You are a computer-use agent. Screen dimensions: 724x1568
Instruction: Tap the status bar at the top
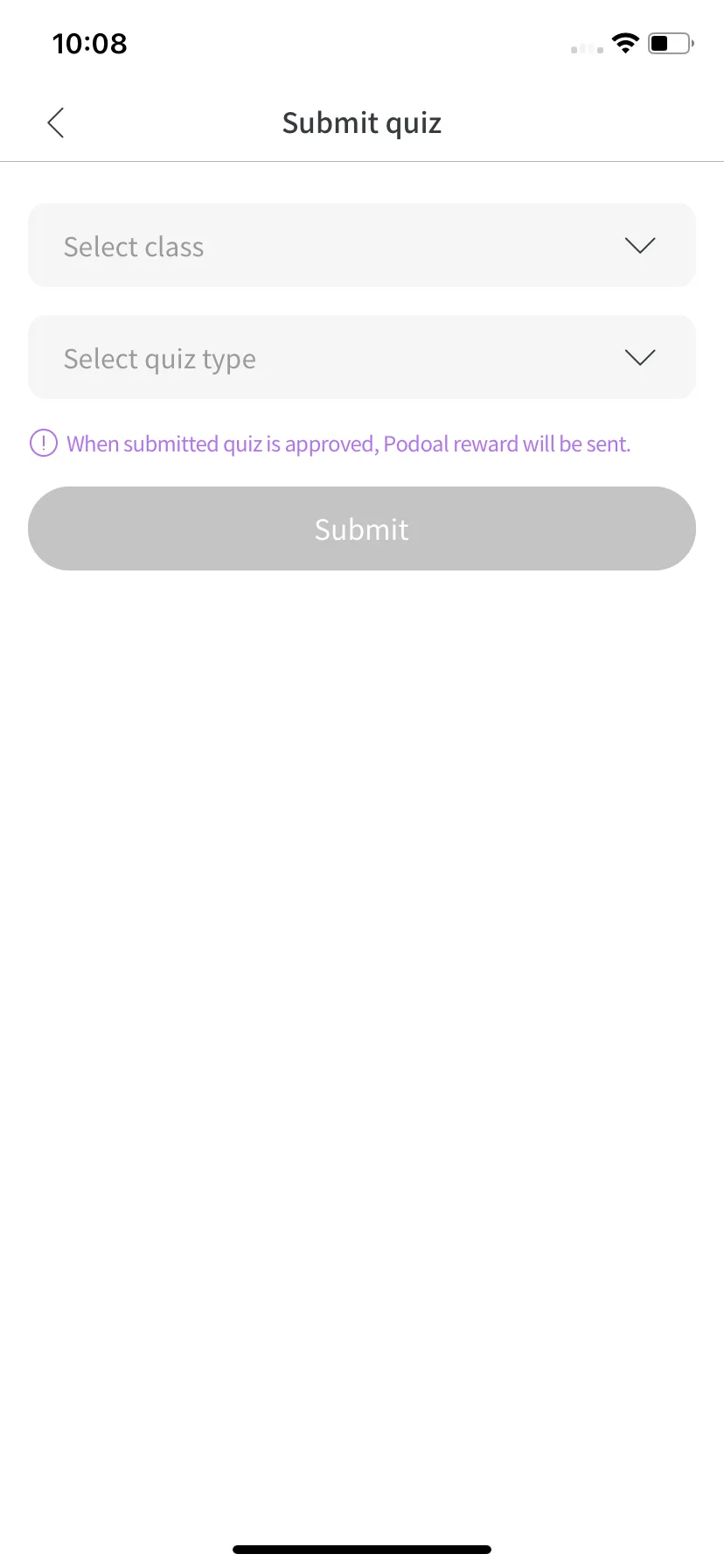(361, 44)
